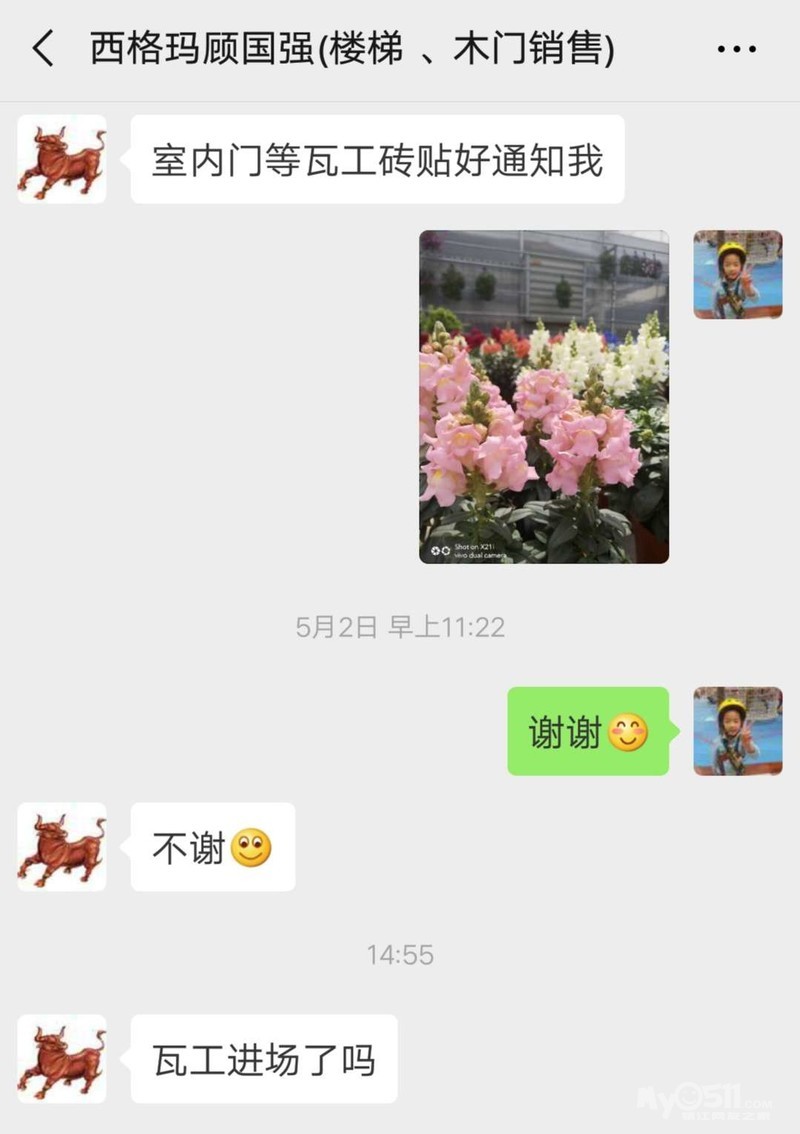The width and height of the screenshot is (800, 1134).
Task: Tap the bull avatar next to the 不谢 reply
Action: 62,846
